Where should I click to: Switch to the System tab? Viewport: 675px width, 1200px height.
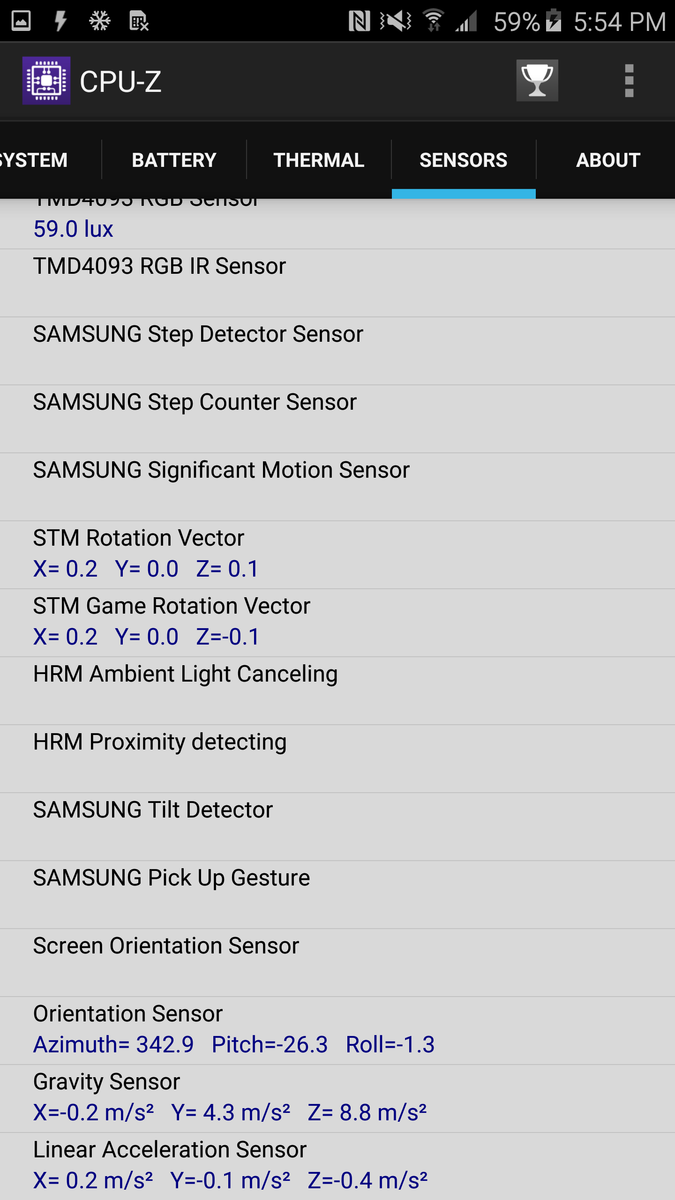click(x=35, y=160)
